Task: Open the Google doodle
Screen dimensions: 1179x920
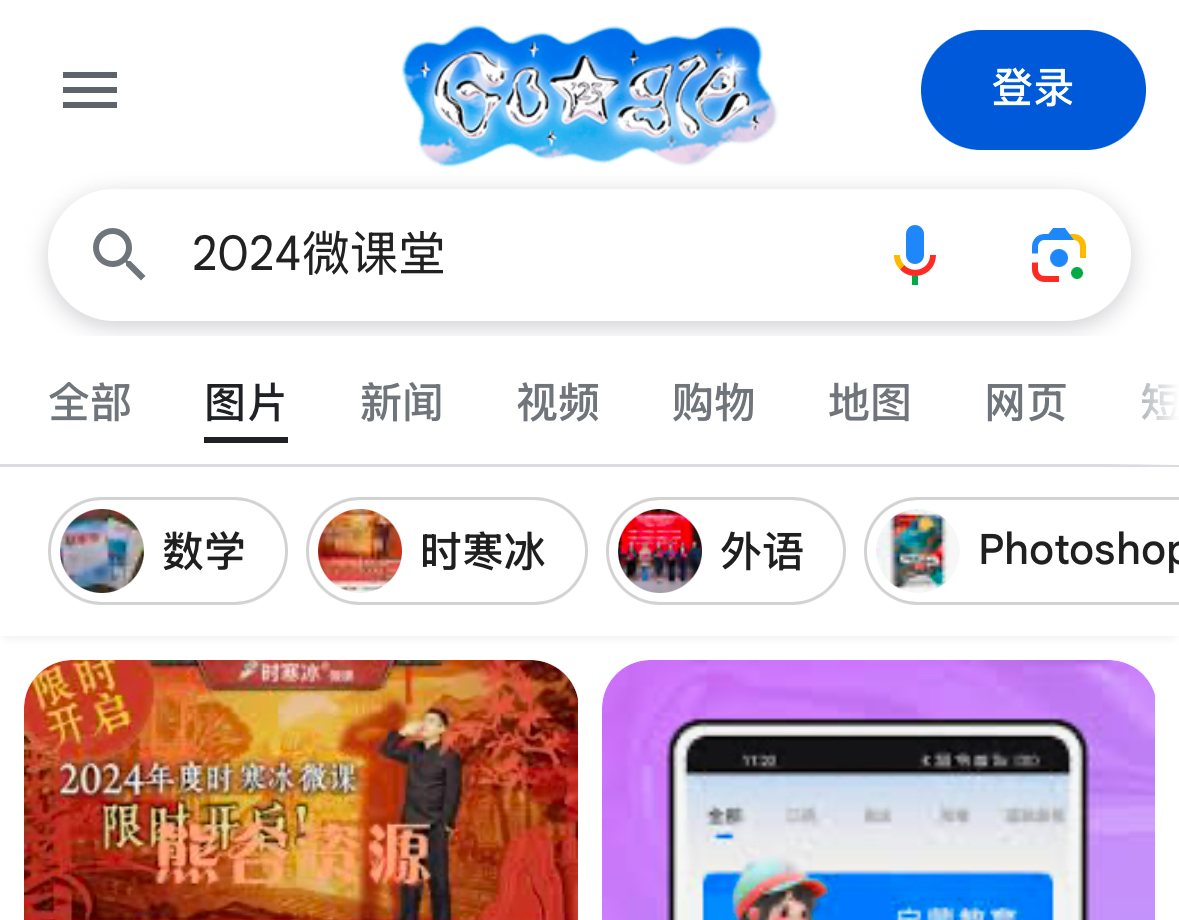Action: coord(590,95)
